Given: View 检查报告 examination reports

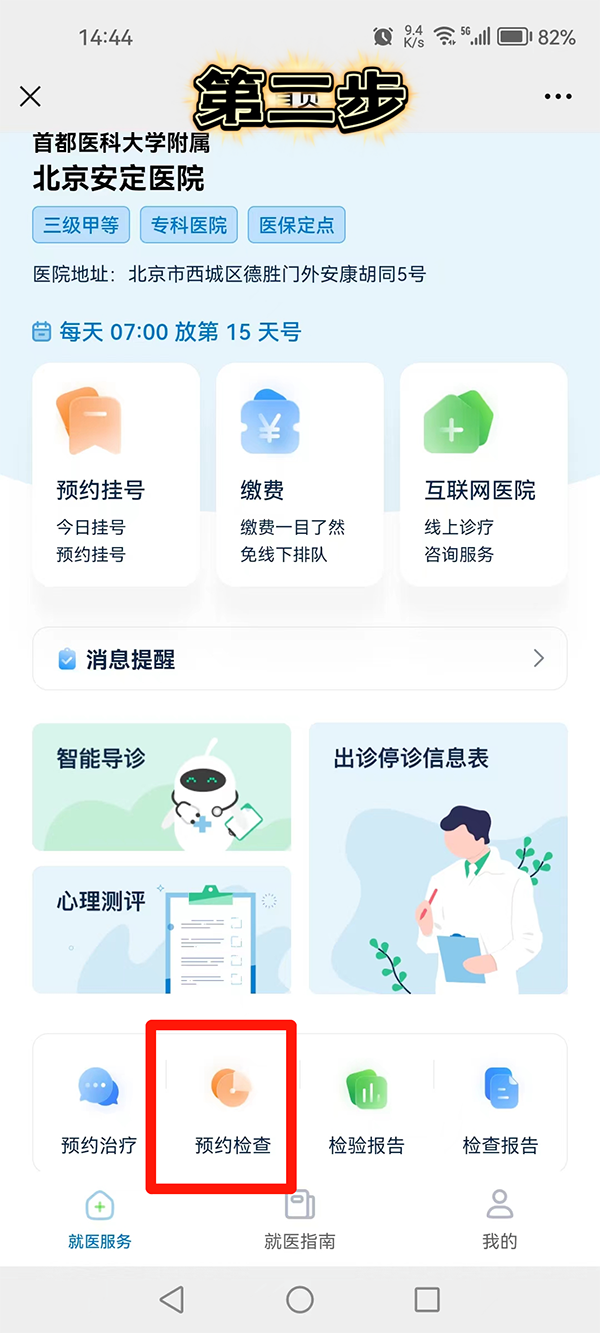Looking at the screenshot, I should (500, 1108).
